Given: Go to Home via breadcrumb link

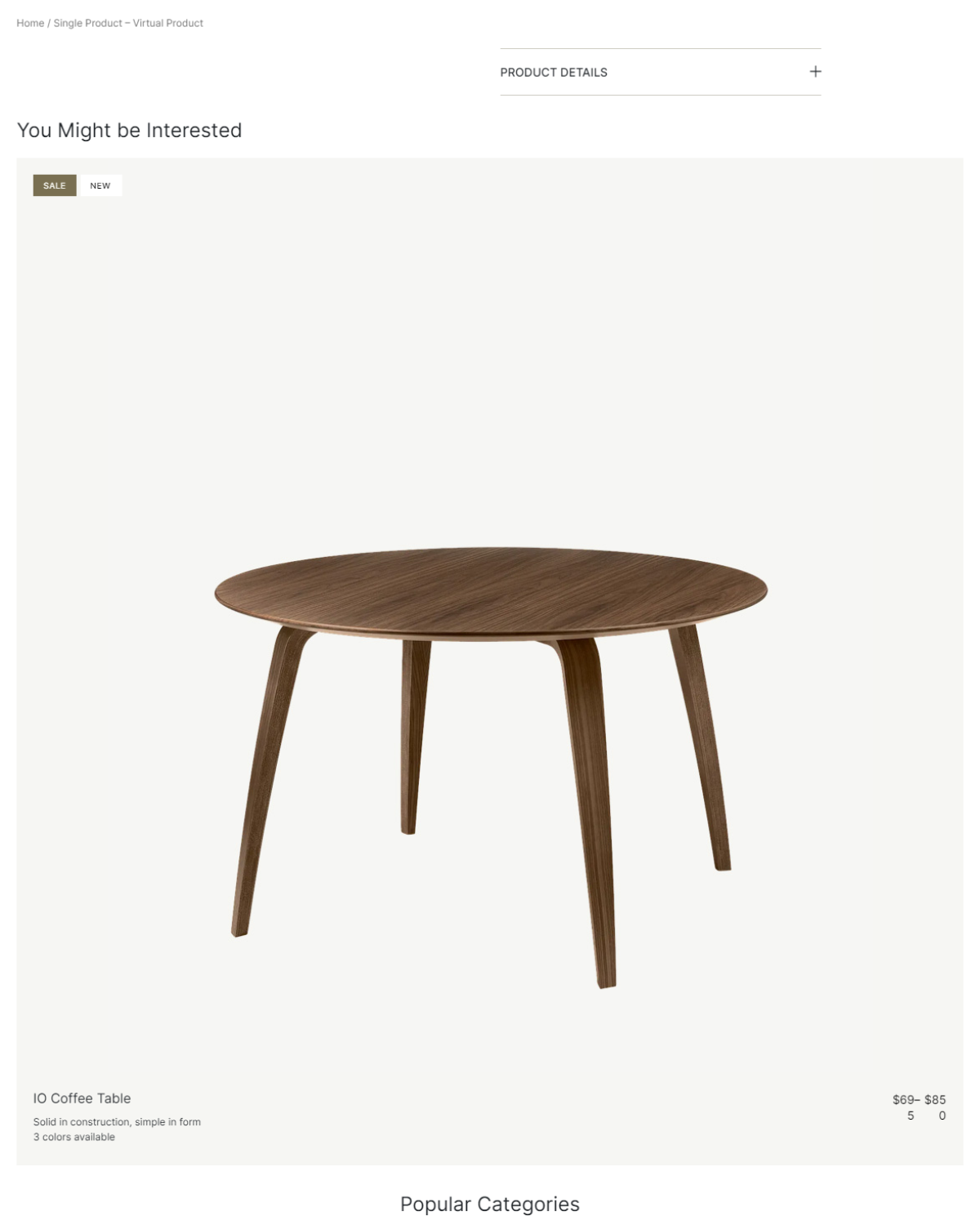Looking at the screenshot, I should (30, 23).
